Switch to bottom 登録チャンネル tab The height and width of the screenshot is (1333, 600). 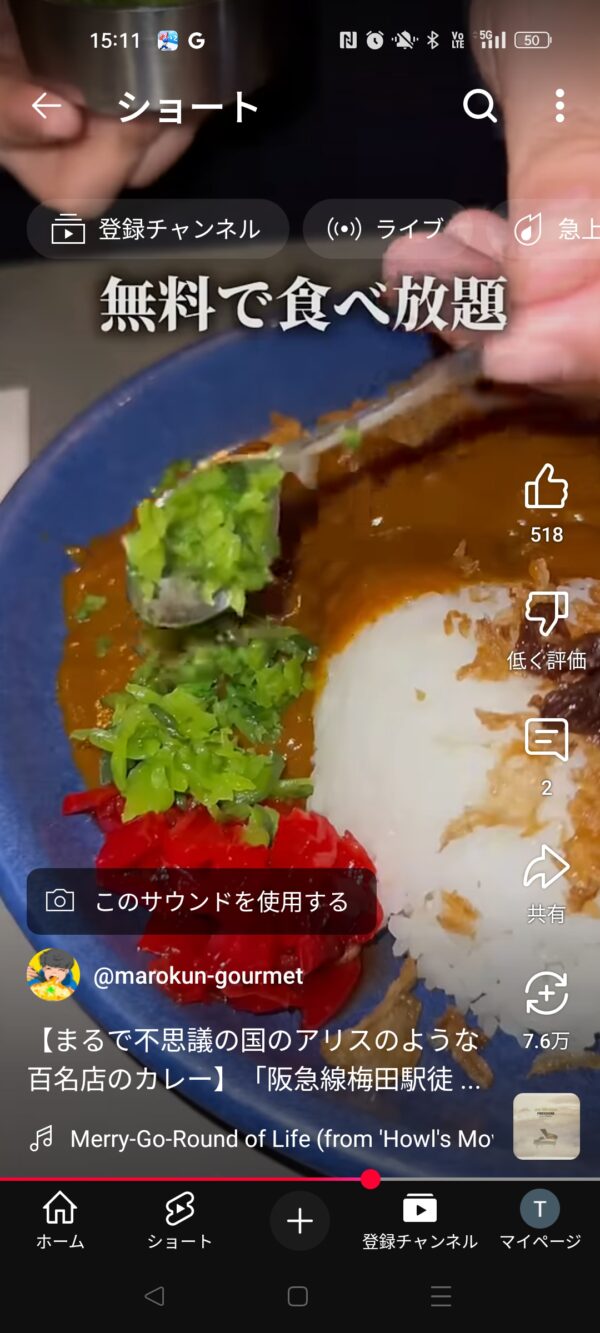coord(419,1221)
